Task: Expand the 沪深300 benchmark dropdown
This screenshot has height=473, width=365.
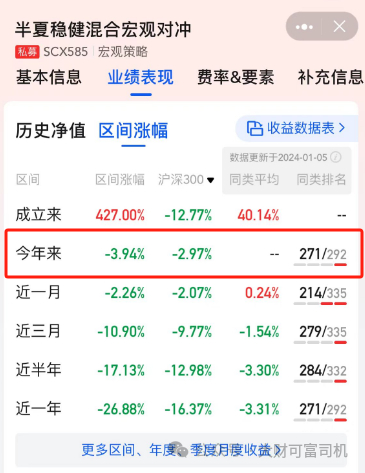Action: tap(186, 180)
